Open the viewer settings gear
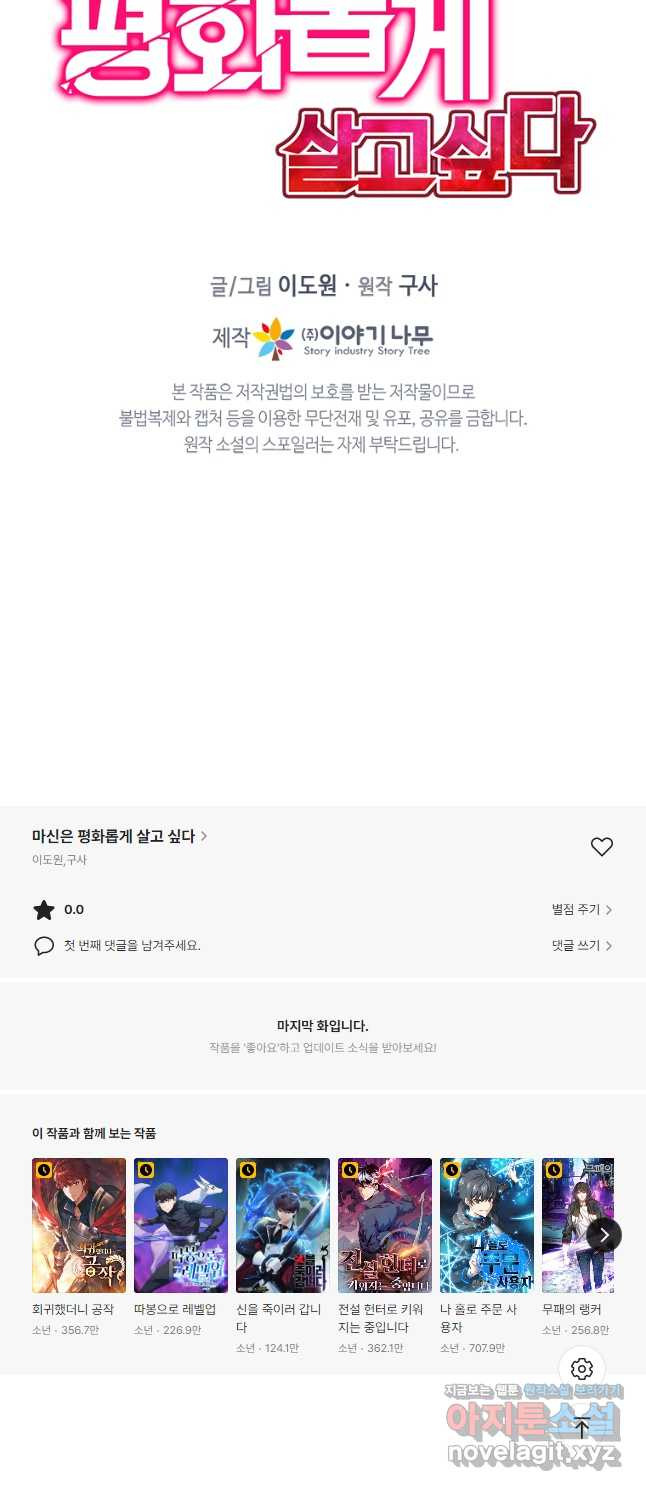Viewport: 646px width, 1491px height. coord(582,1369)
